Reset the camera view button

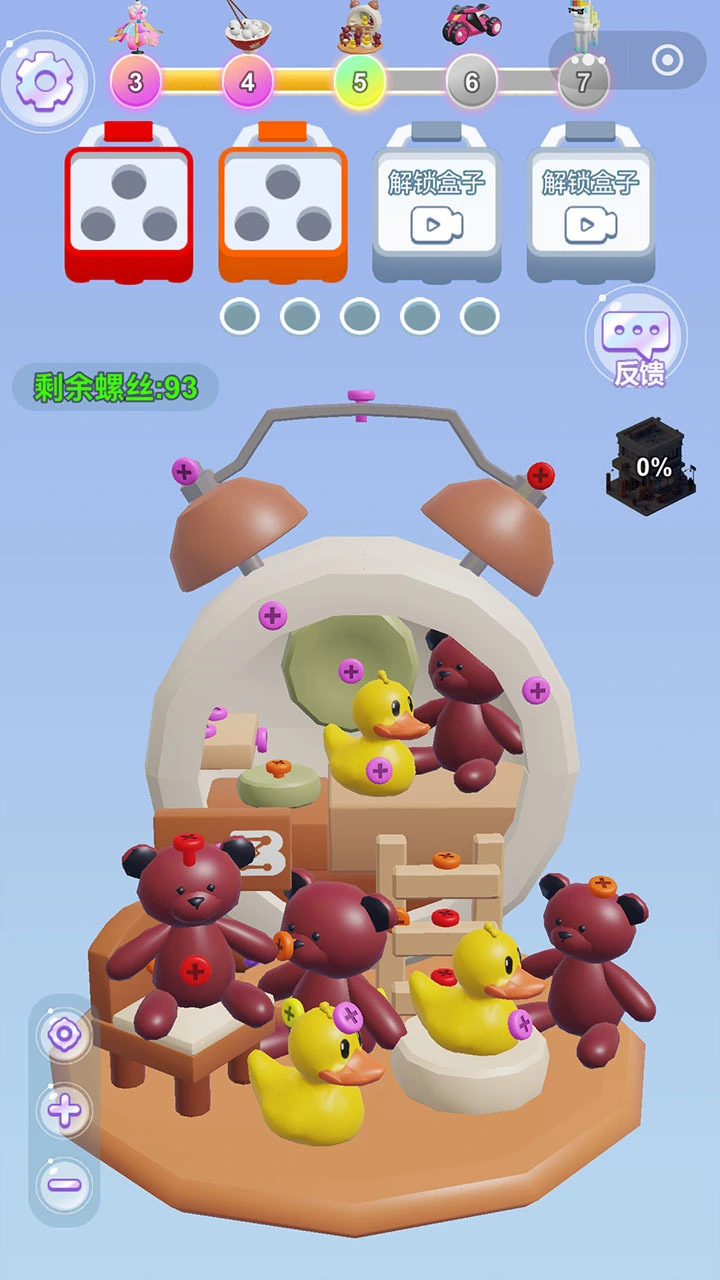point(65,1035)
